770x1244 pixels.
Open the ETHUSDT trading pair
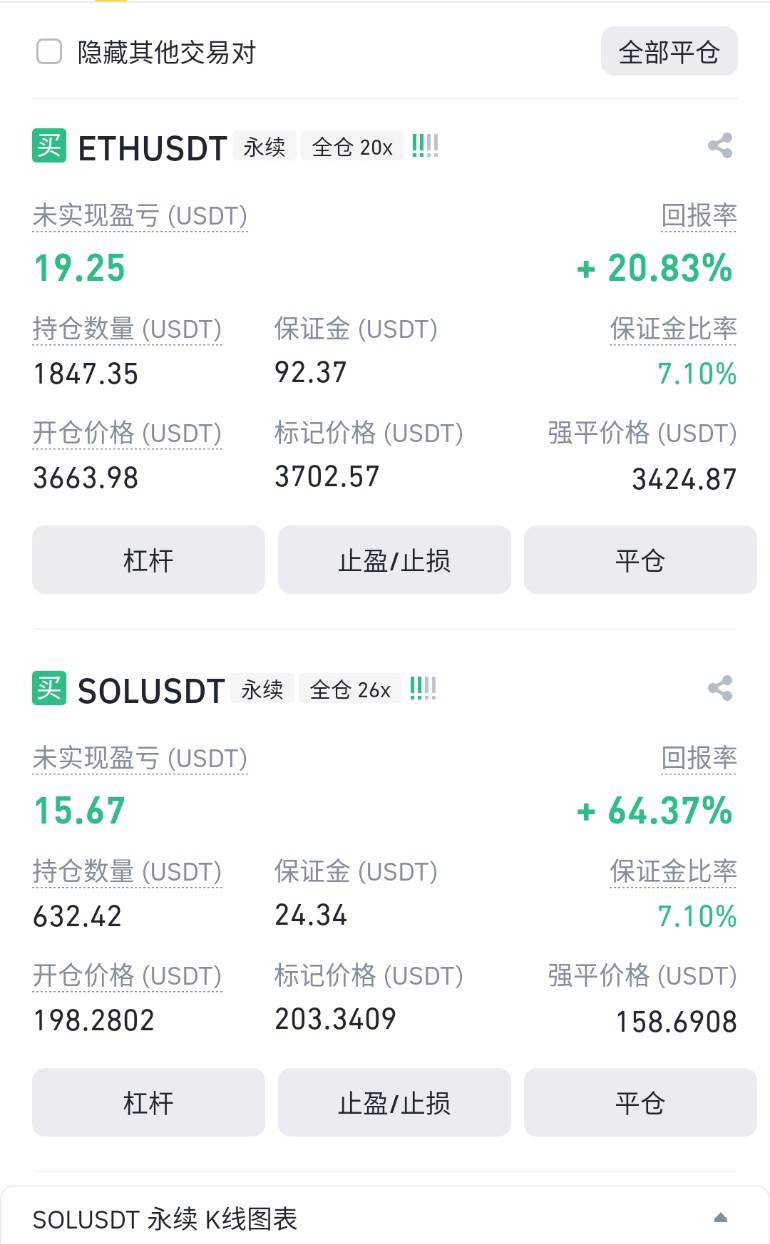152,148
